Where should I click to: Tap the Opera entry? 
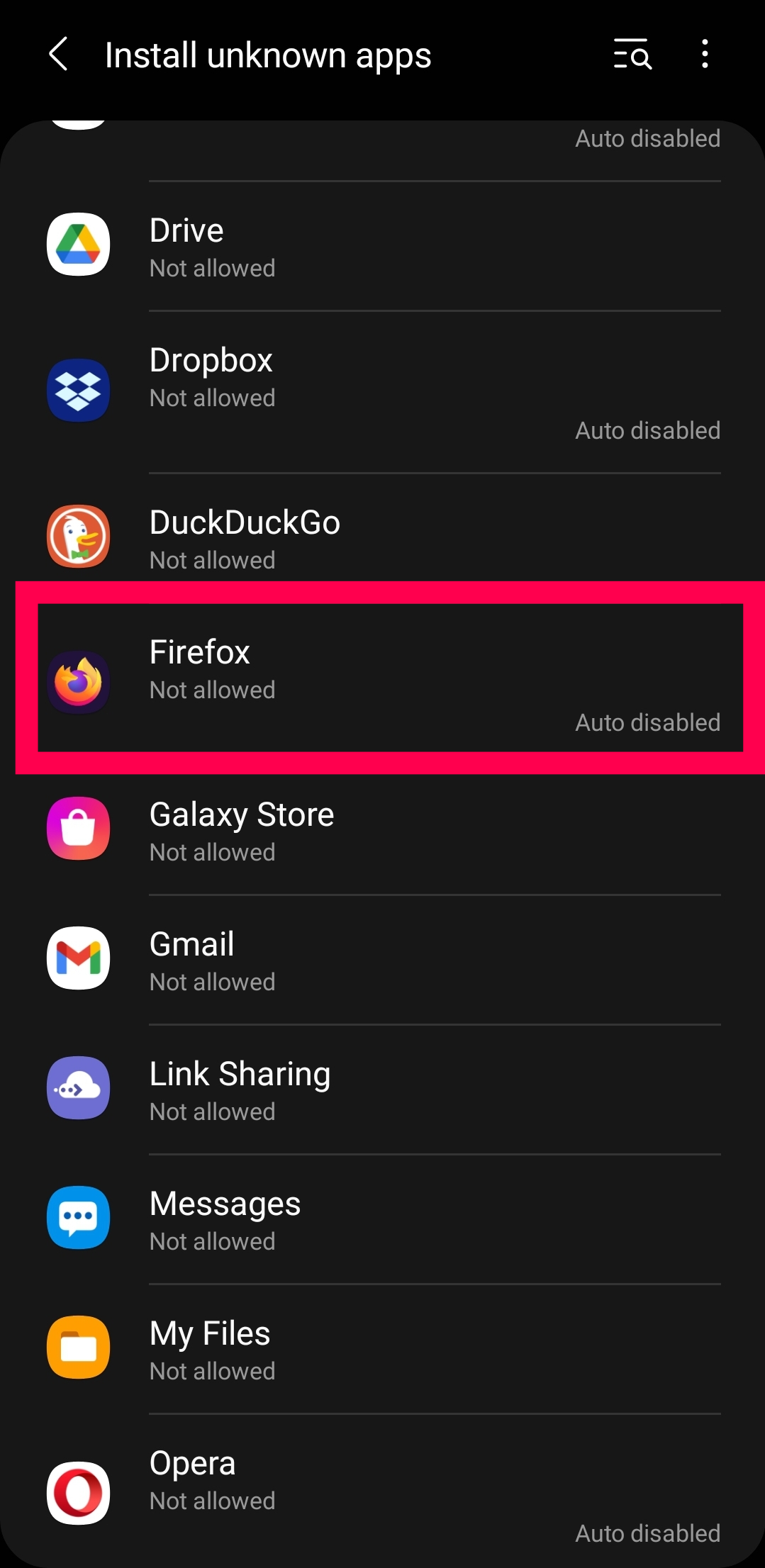coord(383,1489)
